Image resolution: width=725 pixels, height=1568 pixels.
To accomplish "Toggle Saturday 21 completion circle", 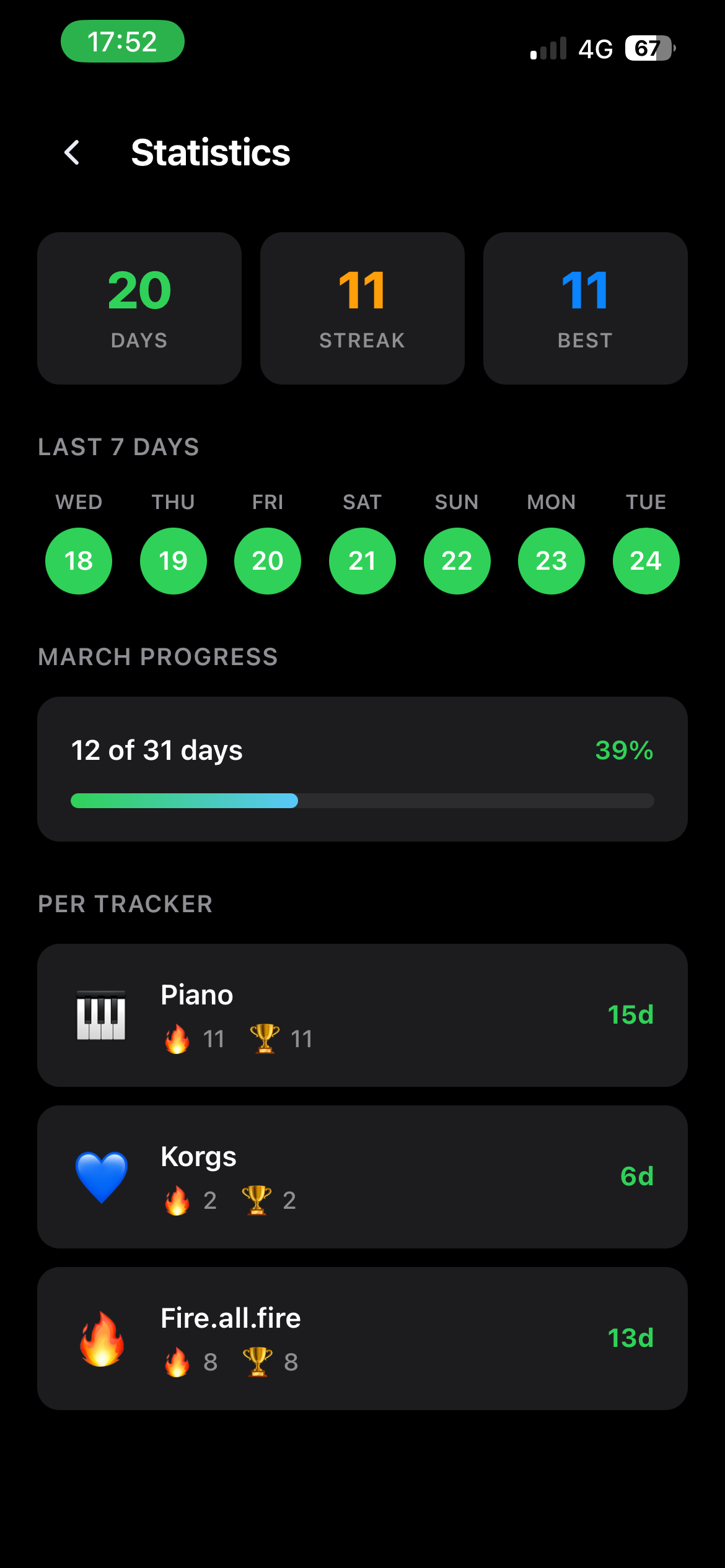I will [362, 560].
